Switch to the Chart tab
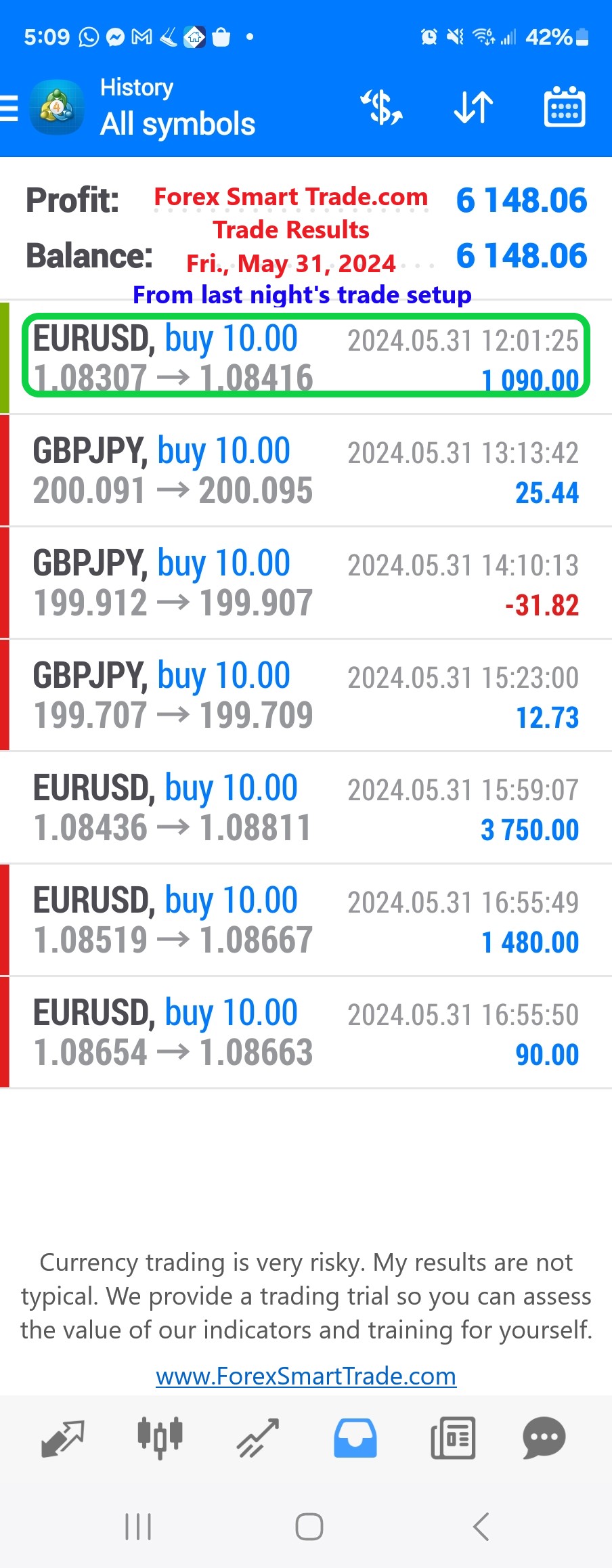Image resolution: width=612 pixels, height=1568 pixels. coord(160,1439)
